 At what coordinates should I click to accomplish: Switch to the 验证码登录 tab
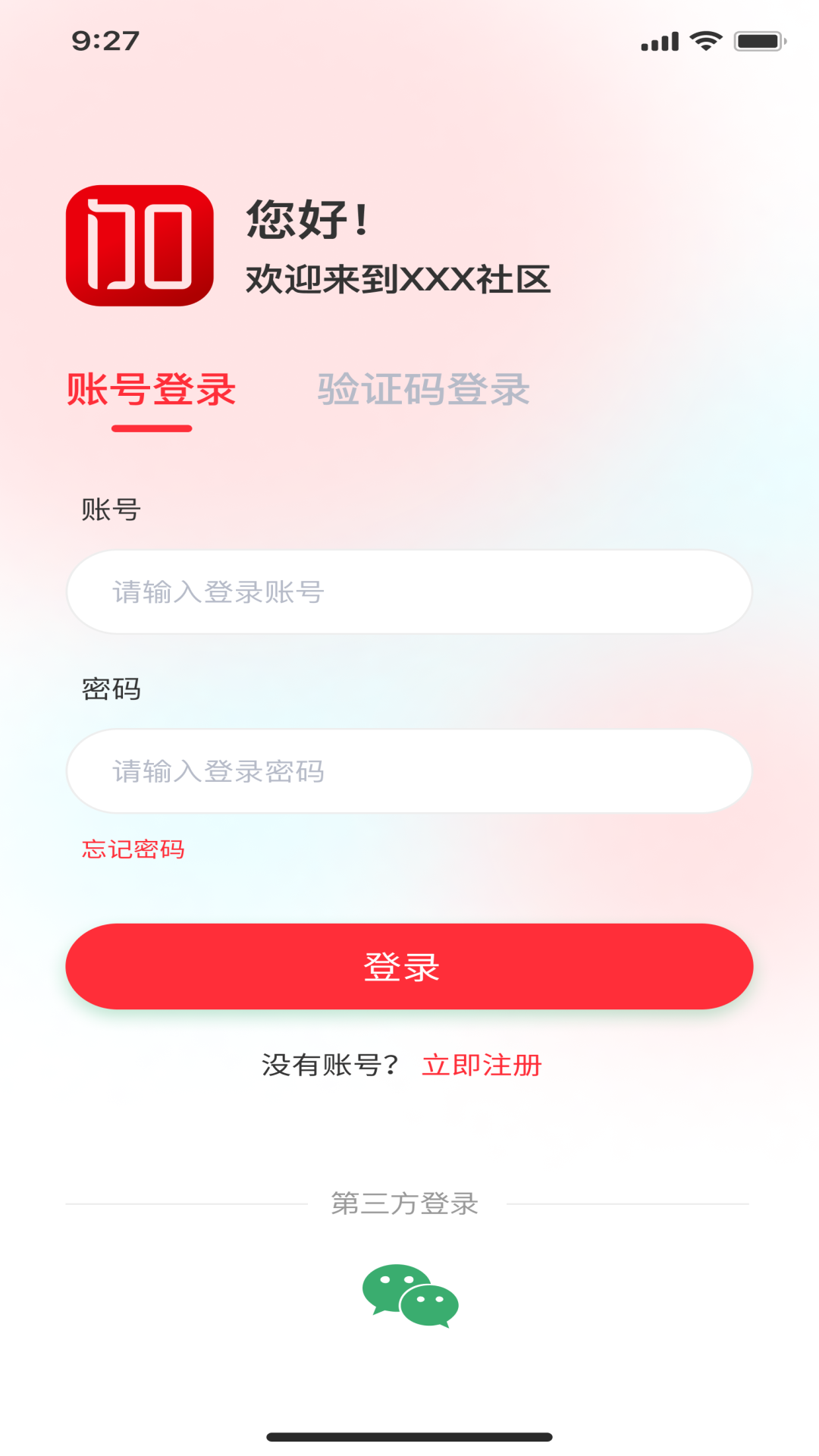pos(423,391)
